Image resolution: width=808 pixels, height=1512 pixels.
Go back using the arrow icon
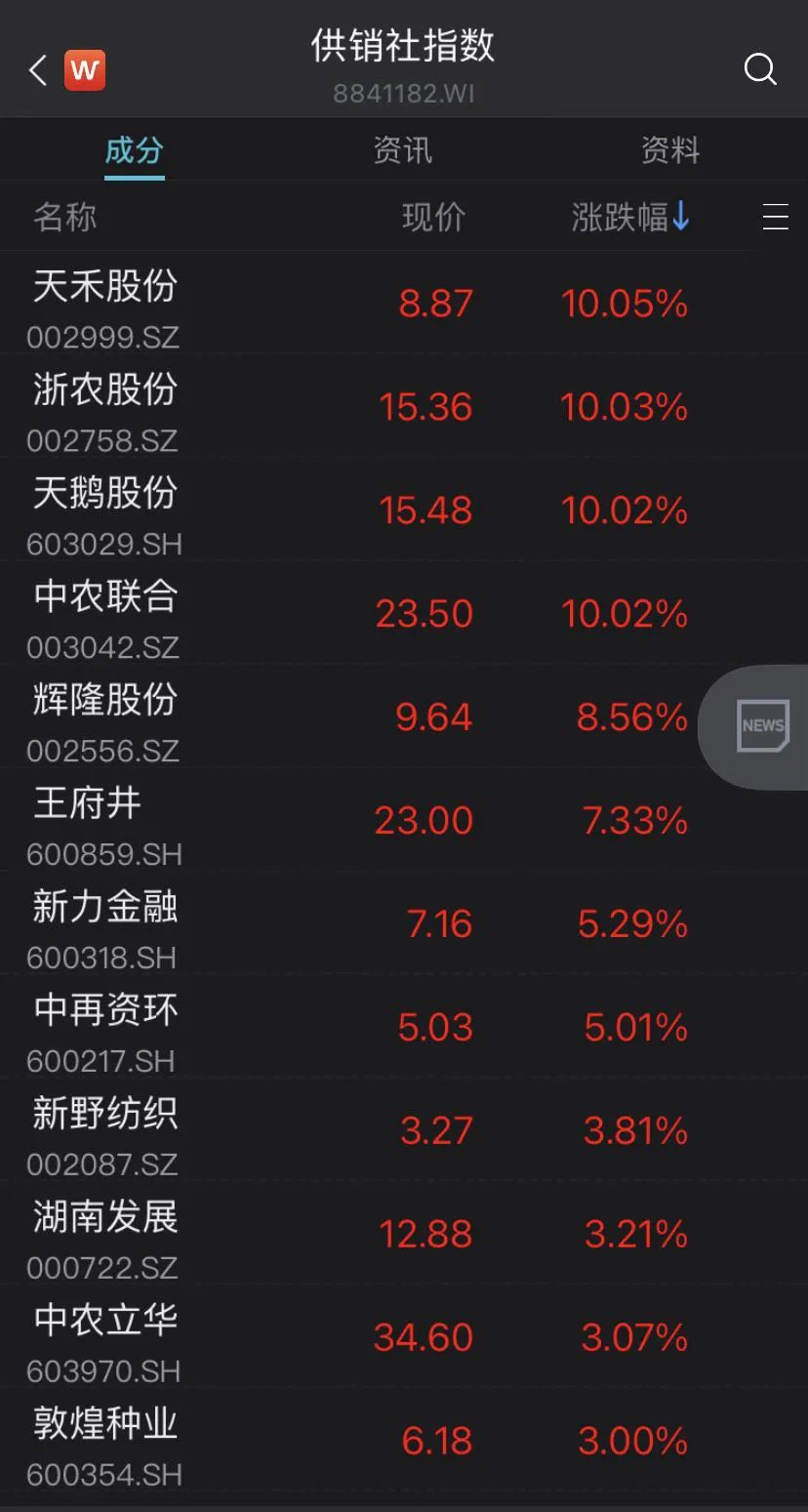click(x=38, y=70)
